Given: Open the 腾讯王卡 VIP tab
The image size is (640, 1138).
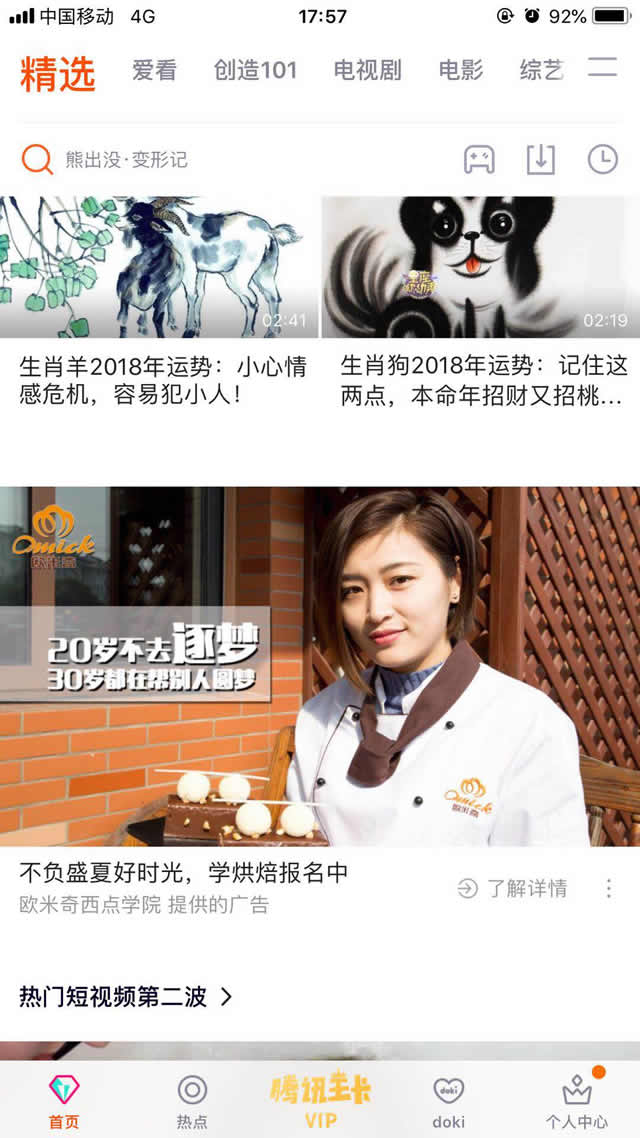Looking at the screenshot, I should [x=320, y=1100].
